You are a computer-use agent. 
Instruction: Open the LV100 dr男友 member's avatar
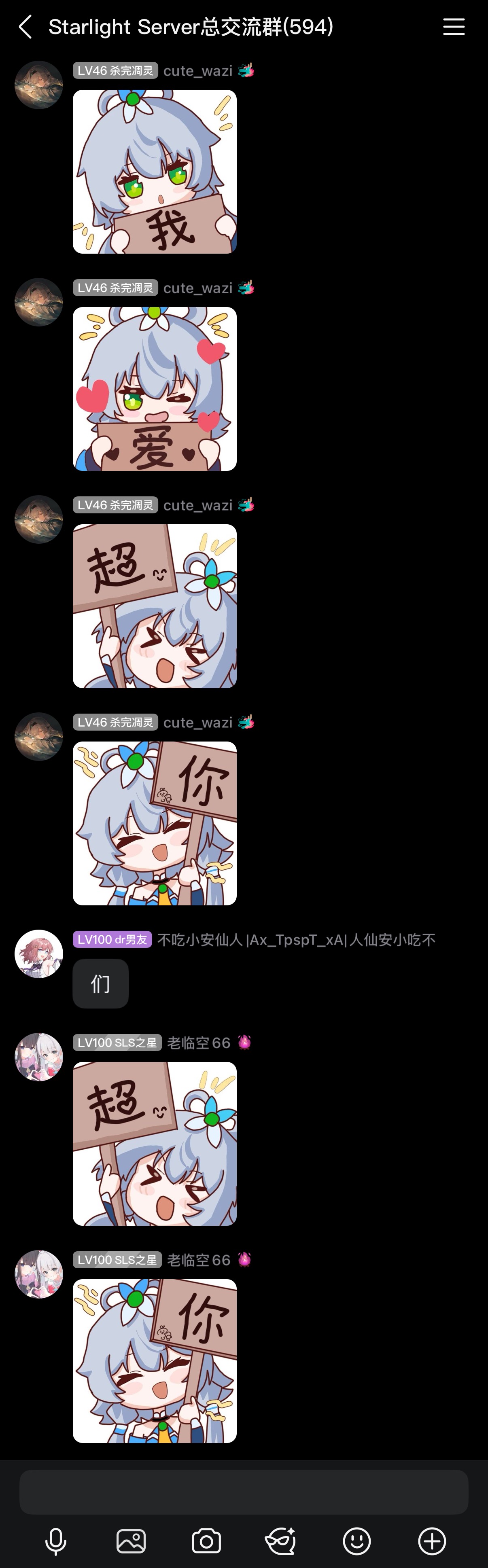click(x=39, y=954)
